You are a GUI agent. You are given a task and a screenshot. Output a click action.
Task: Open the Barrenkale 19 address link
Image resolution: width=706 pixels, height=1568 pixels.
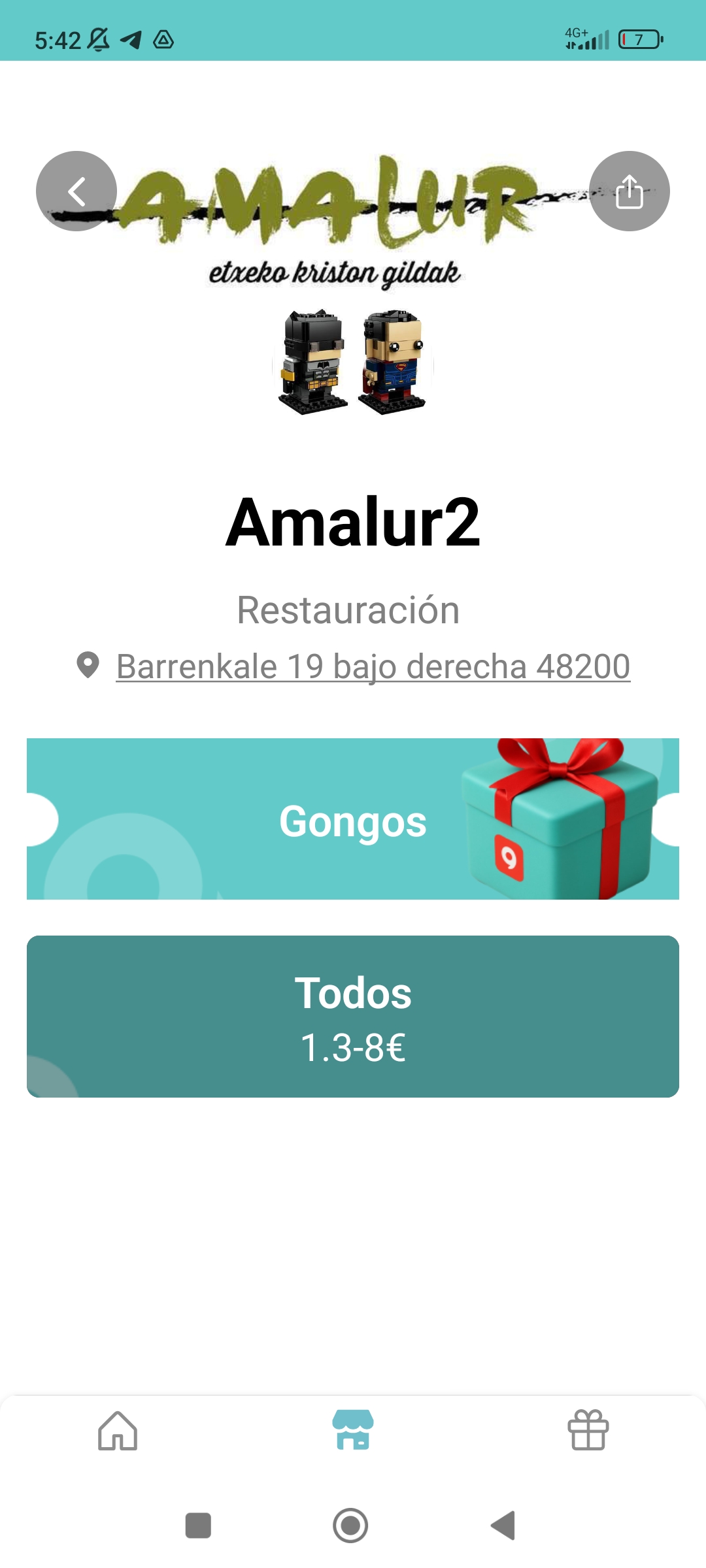[x=373, y=666]
